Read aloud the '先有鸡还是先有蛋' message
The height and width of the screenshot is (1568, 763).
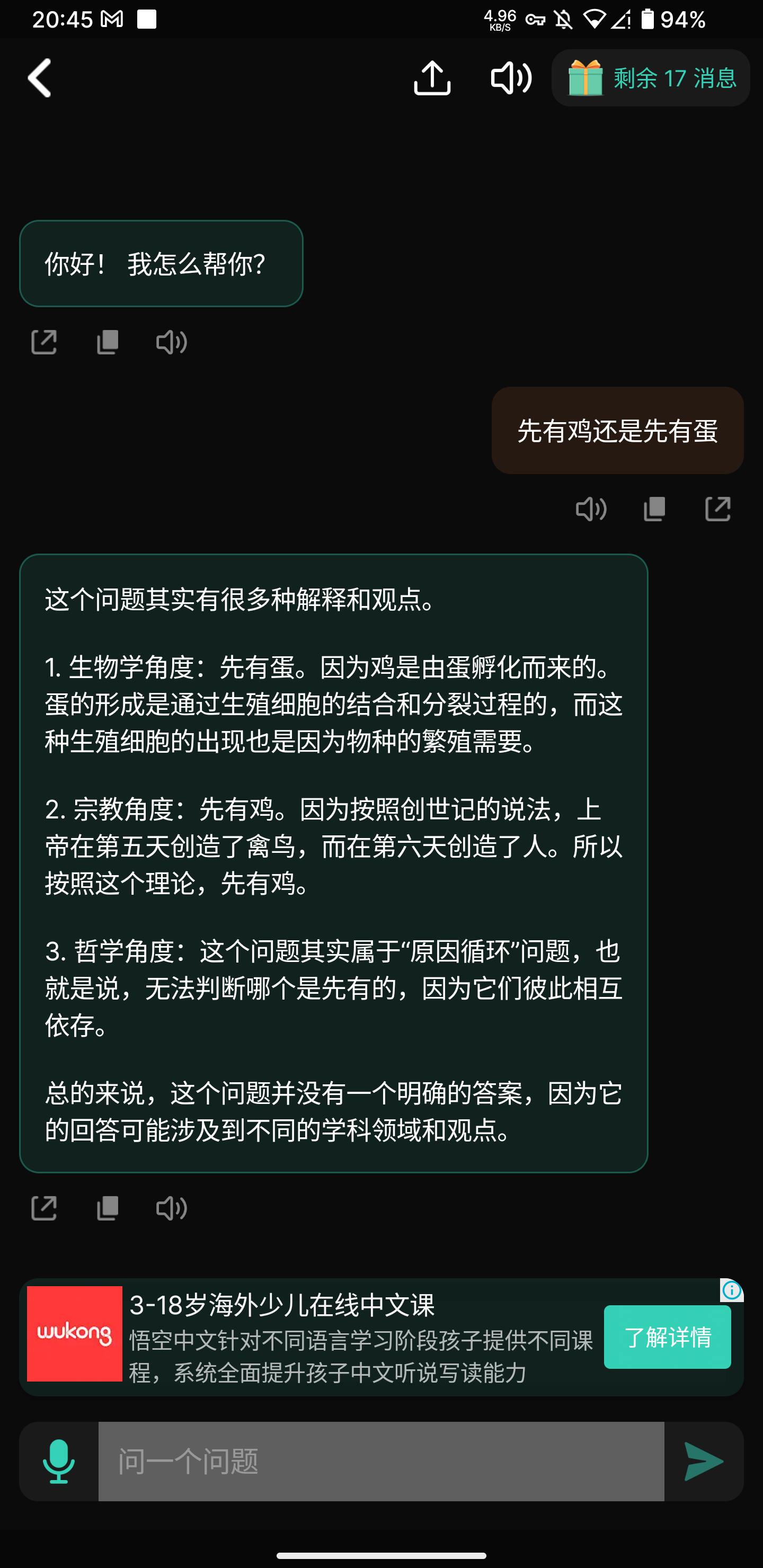coord(591,509)
